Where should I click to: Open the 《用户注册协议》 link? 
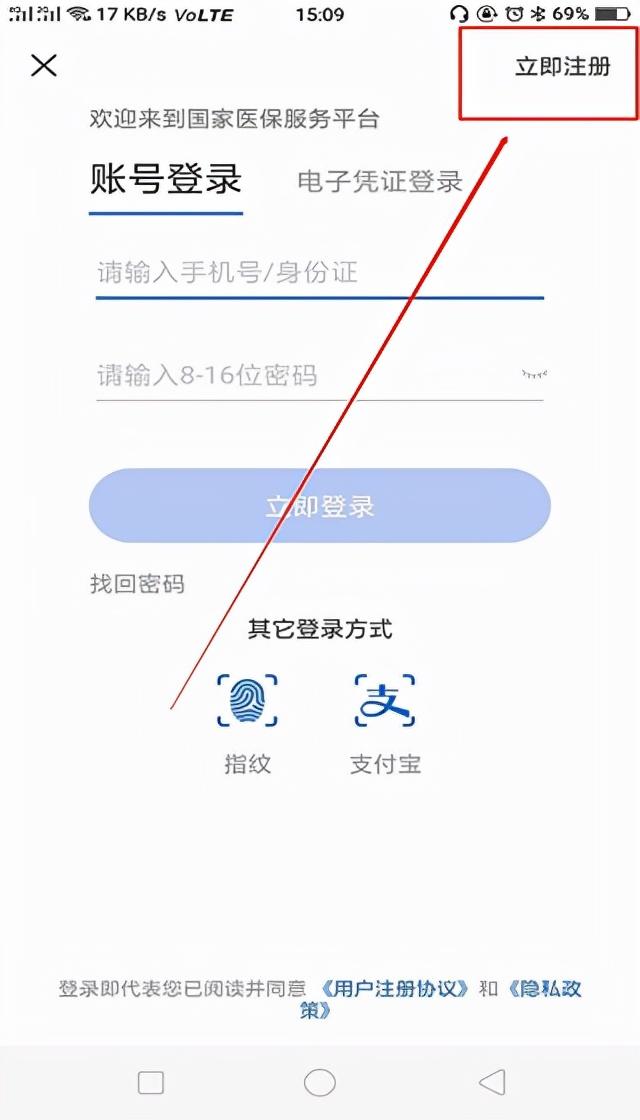[394, 989]
